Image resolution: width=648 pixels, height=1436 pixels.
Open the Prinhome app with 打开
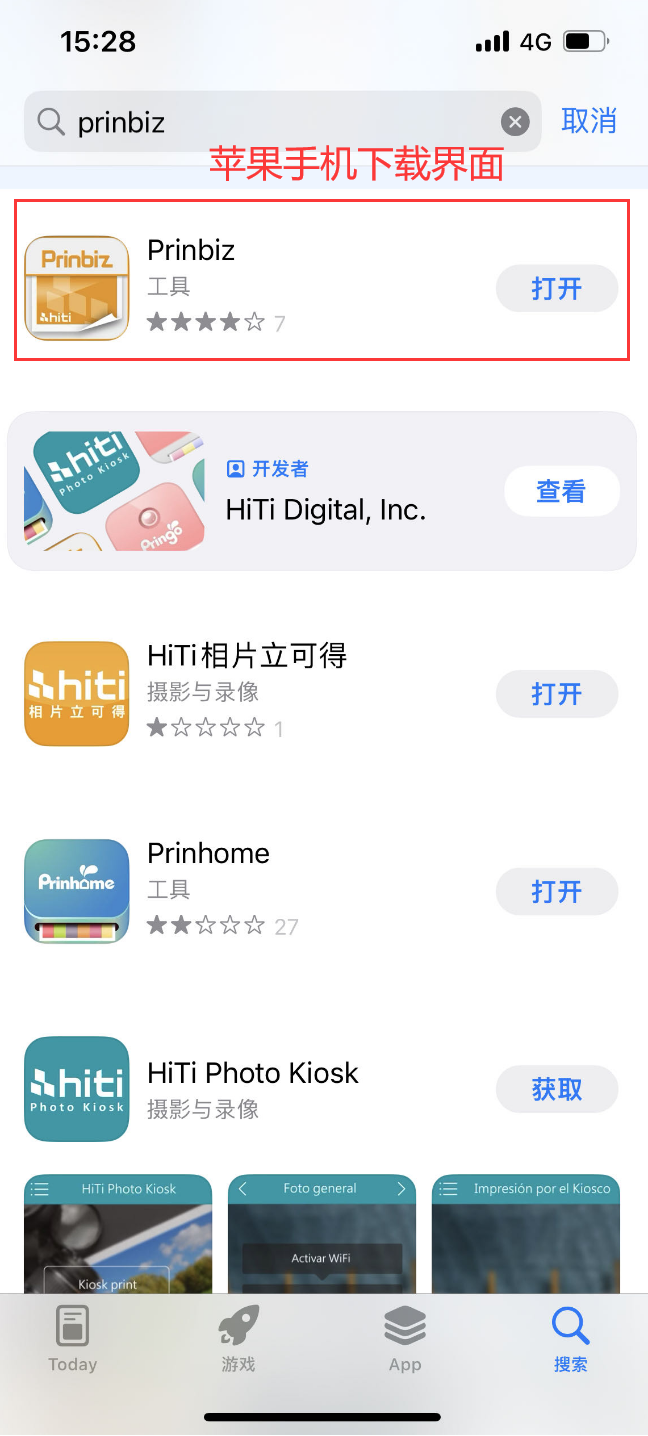click(x=557, y=891)
